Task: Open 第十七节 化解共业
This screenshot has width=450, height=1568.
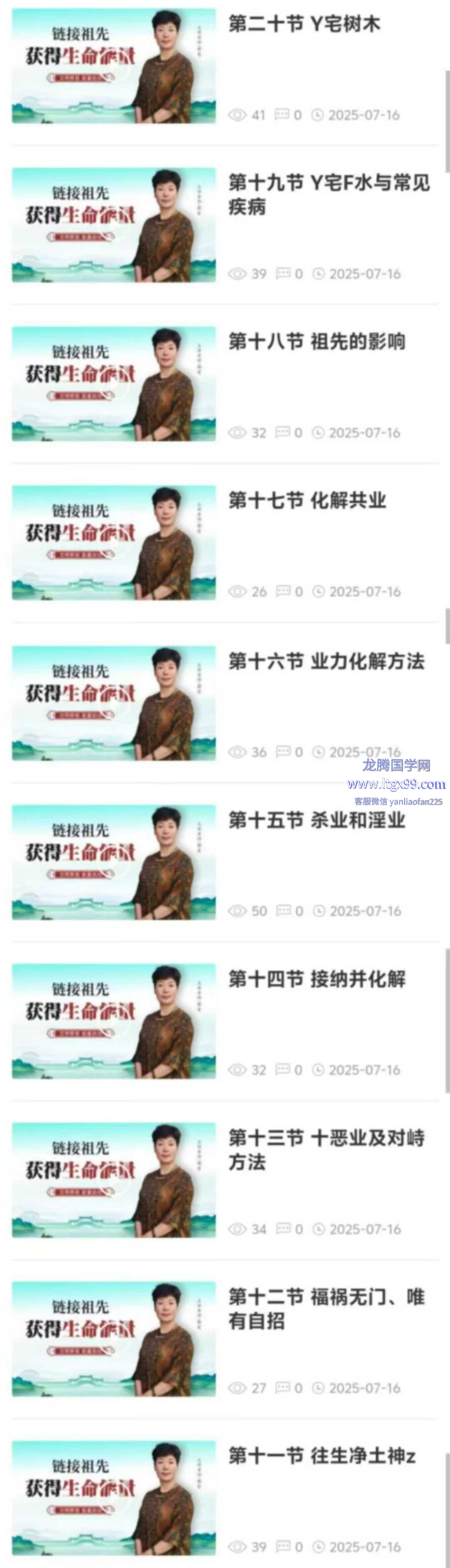Action: click(x=307, y=500)
